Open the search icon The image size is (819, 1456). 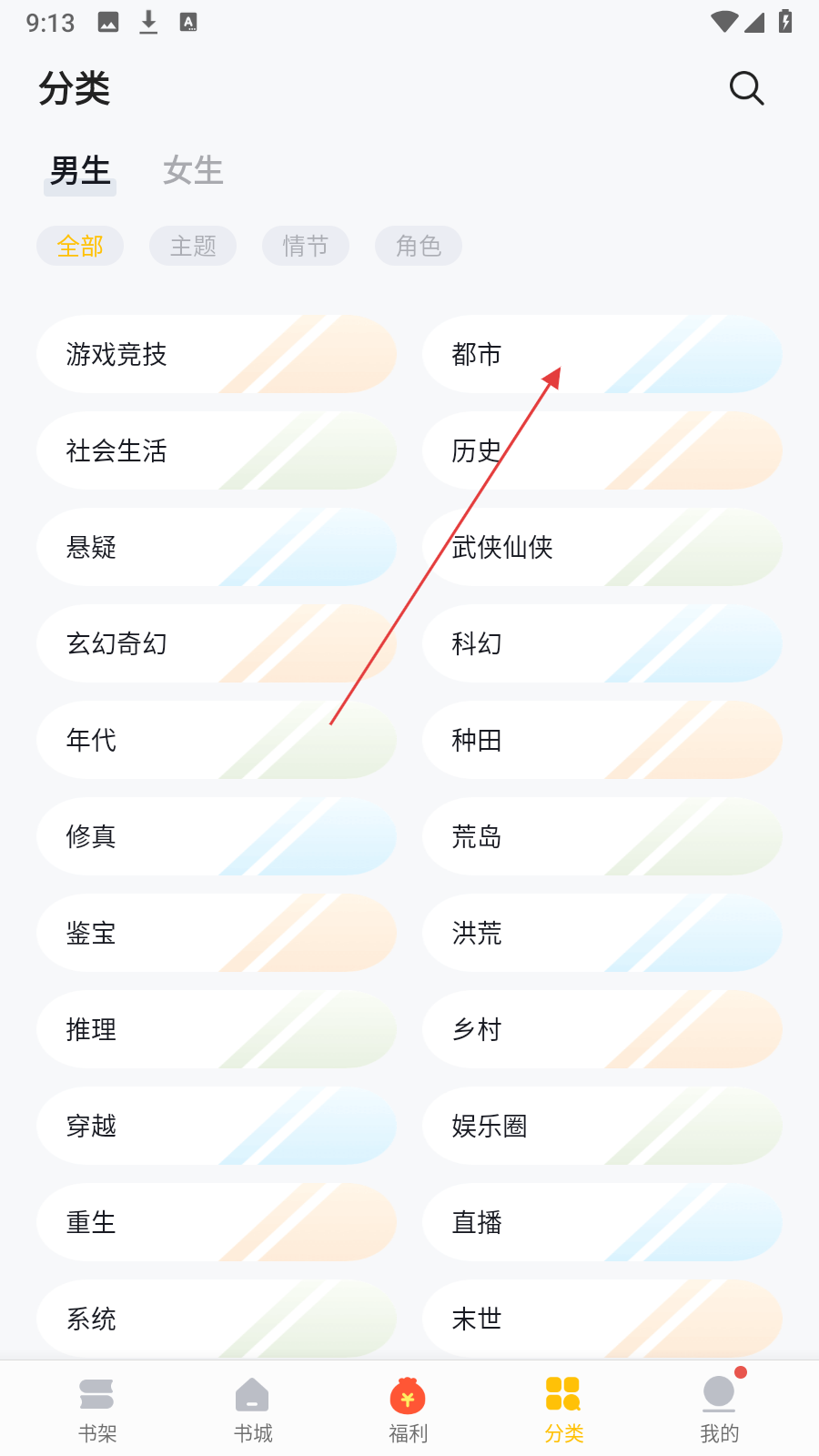coord(746,88)
